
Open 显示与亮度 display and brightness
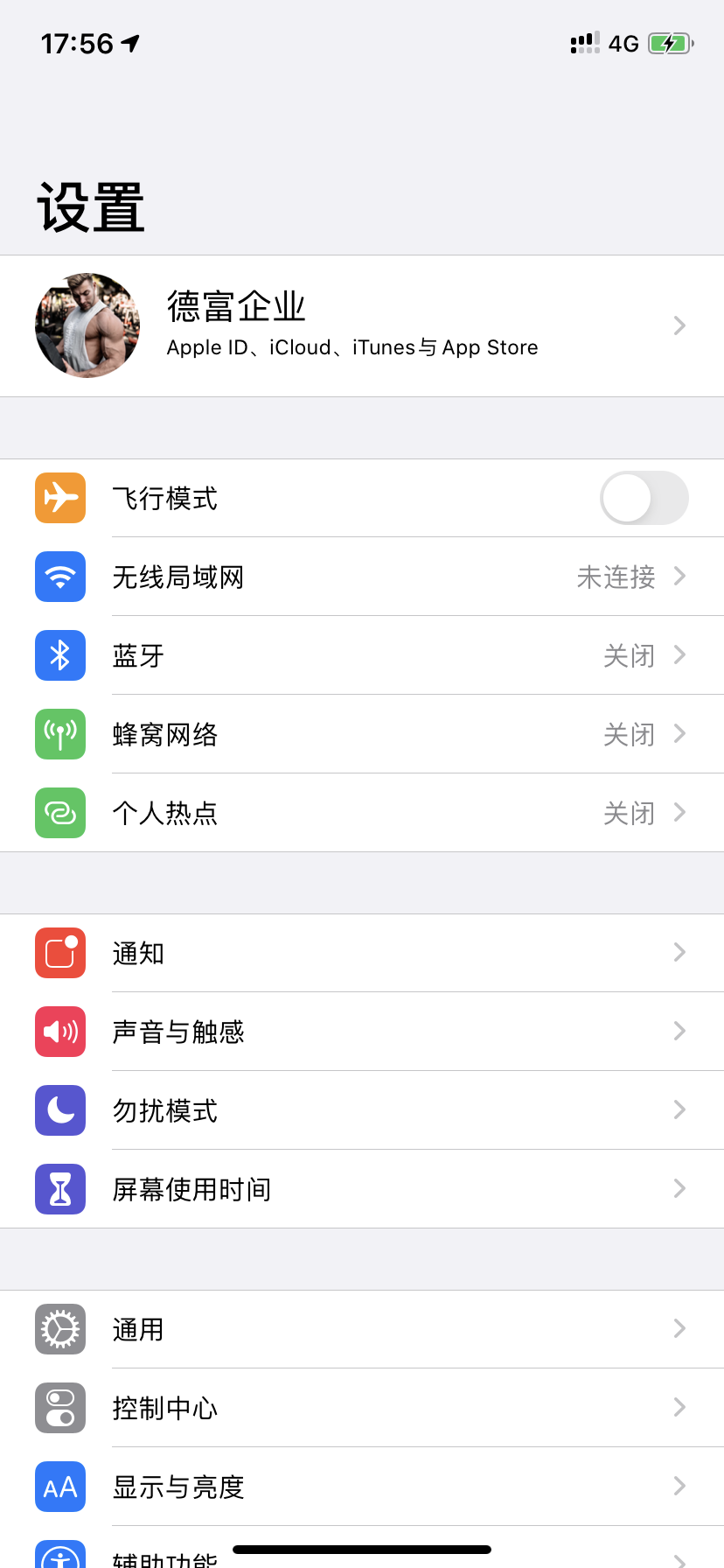[x=362, y=1487]
